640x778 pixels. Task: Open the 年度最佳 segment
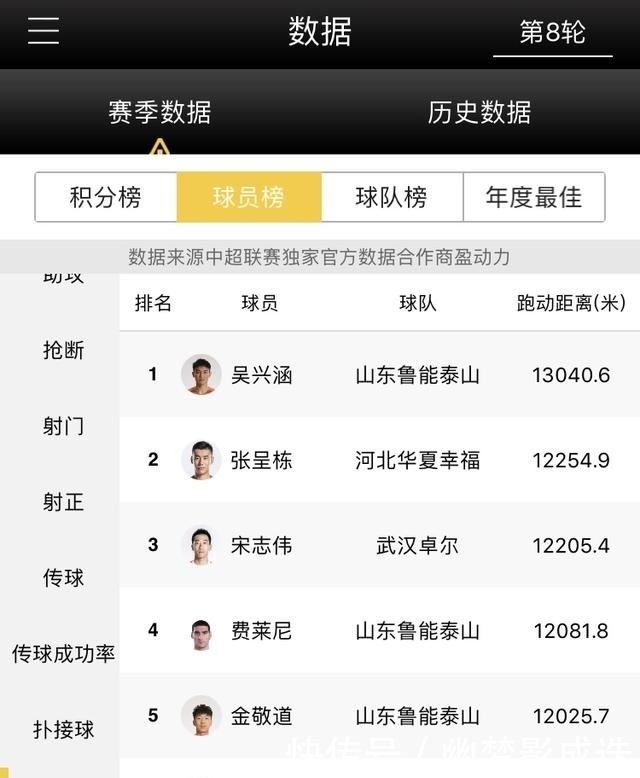[533, 197]
